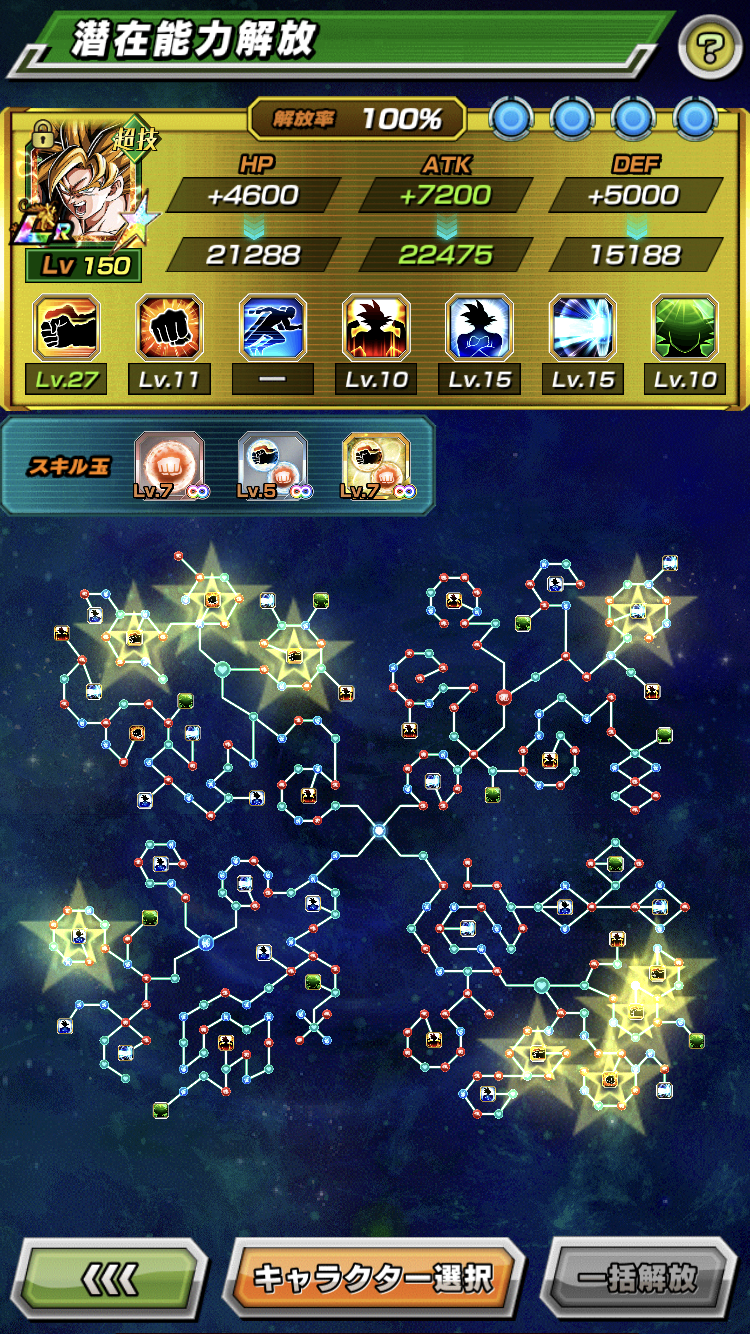Screen dimensions: 750x1334
Task: Go back with the green arrows button
Action: [111, 1277]
